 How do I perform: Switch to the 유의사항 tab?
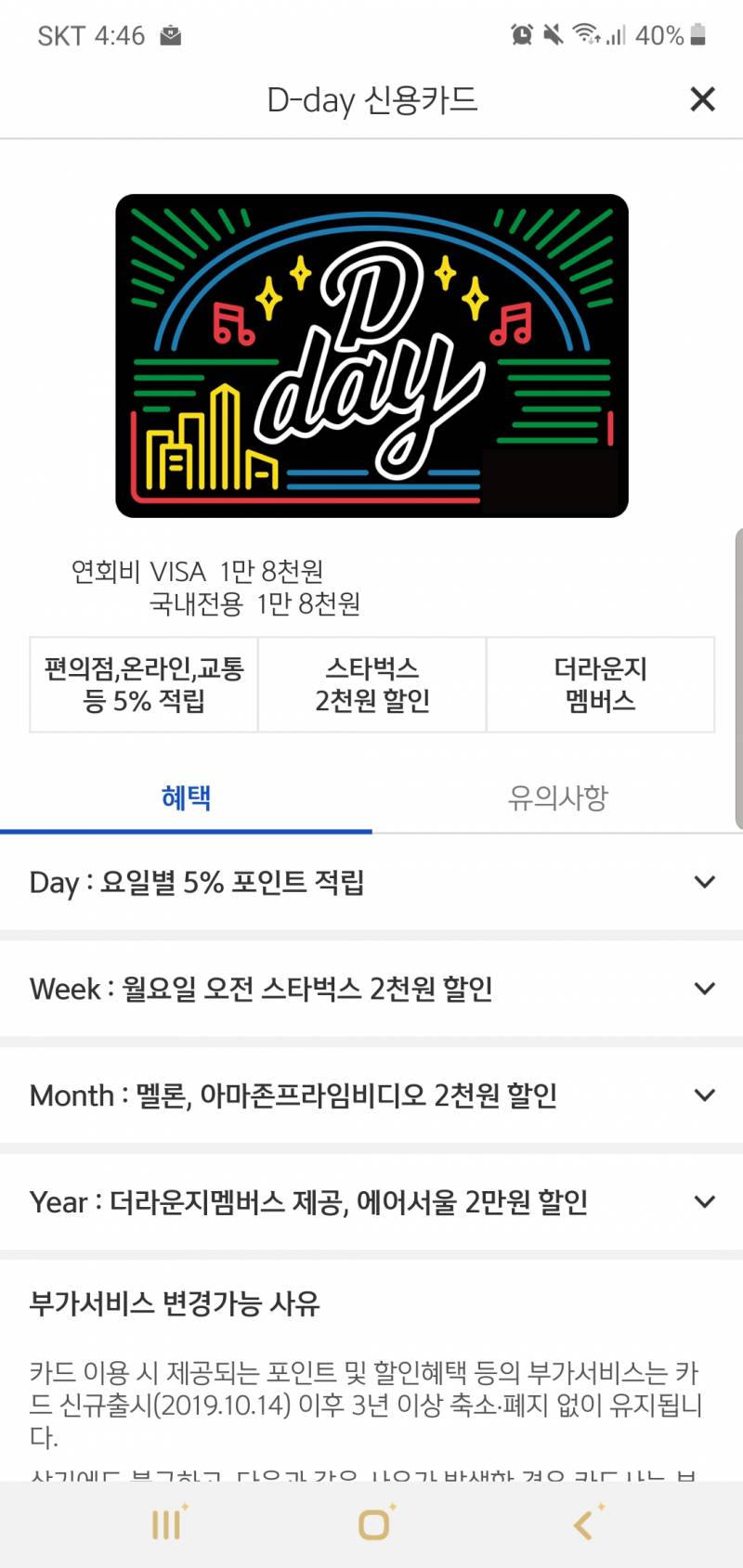pos(557,797)
